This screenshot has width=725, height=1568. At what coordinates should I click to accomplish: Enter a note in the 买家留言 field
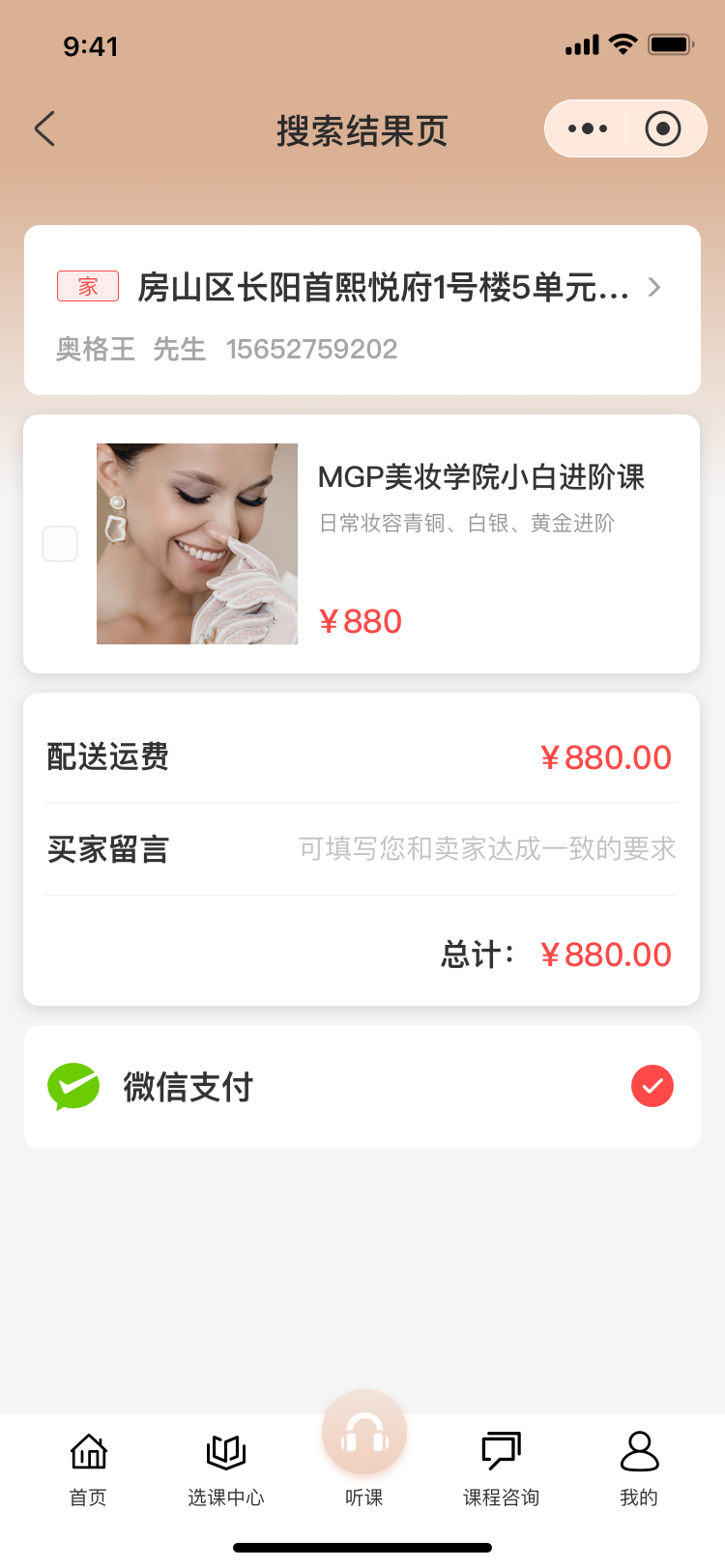tap(486, 849)
